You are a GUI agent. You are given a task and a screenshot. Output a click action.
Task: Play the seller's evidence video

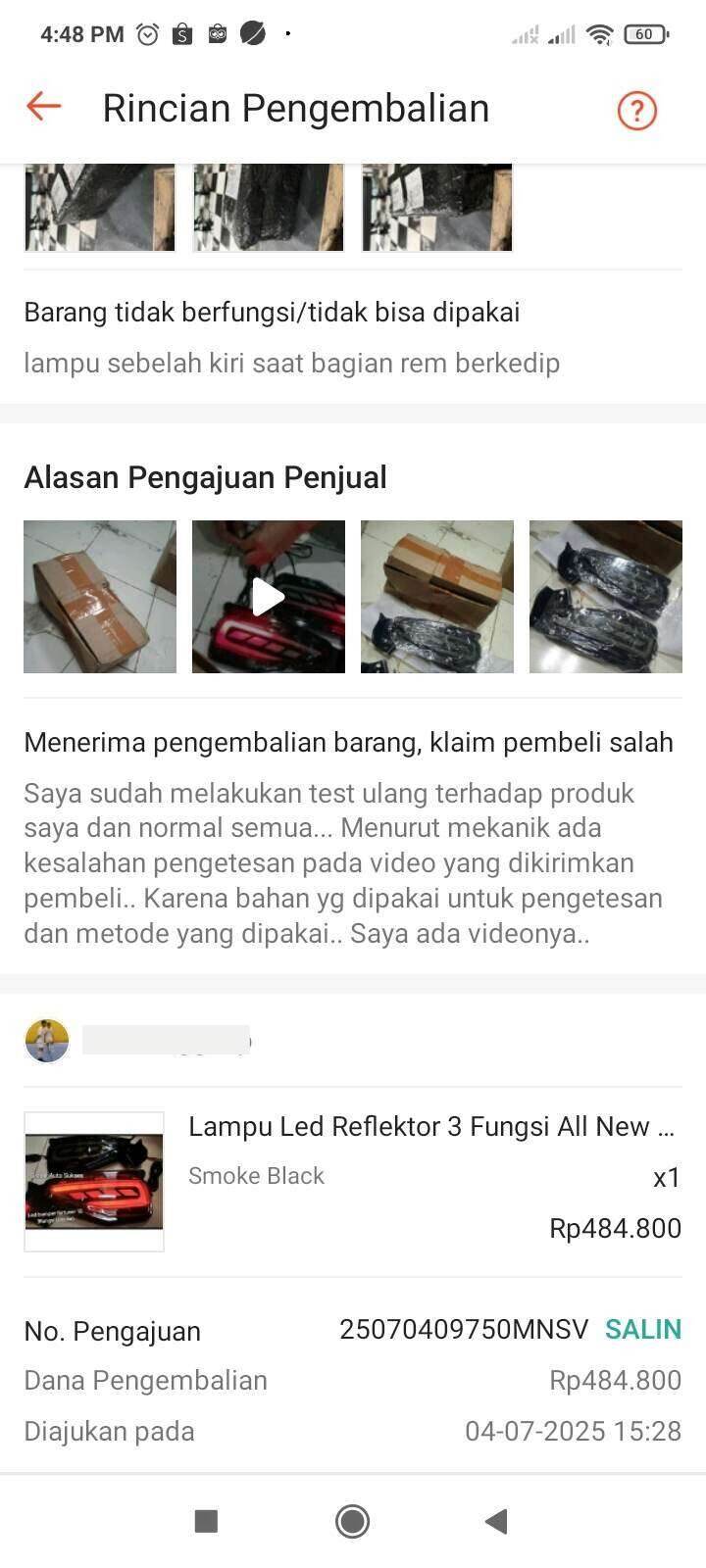(x=268, y=596)
